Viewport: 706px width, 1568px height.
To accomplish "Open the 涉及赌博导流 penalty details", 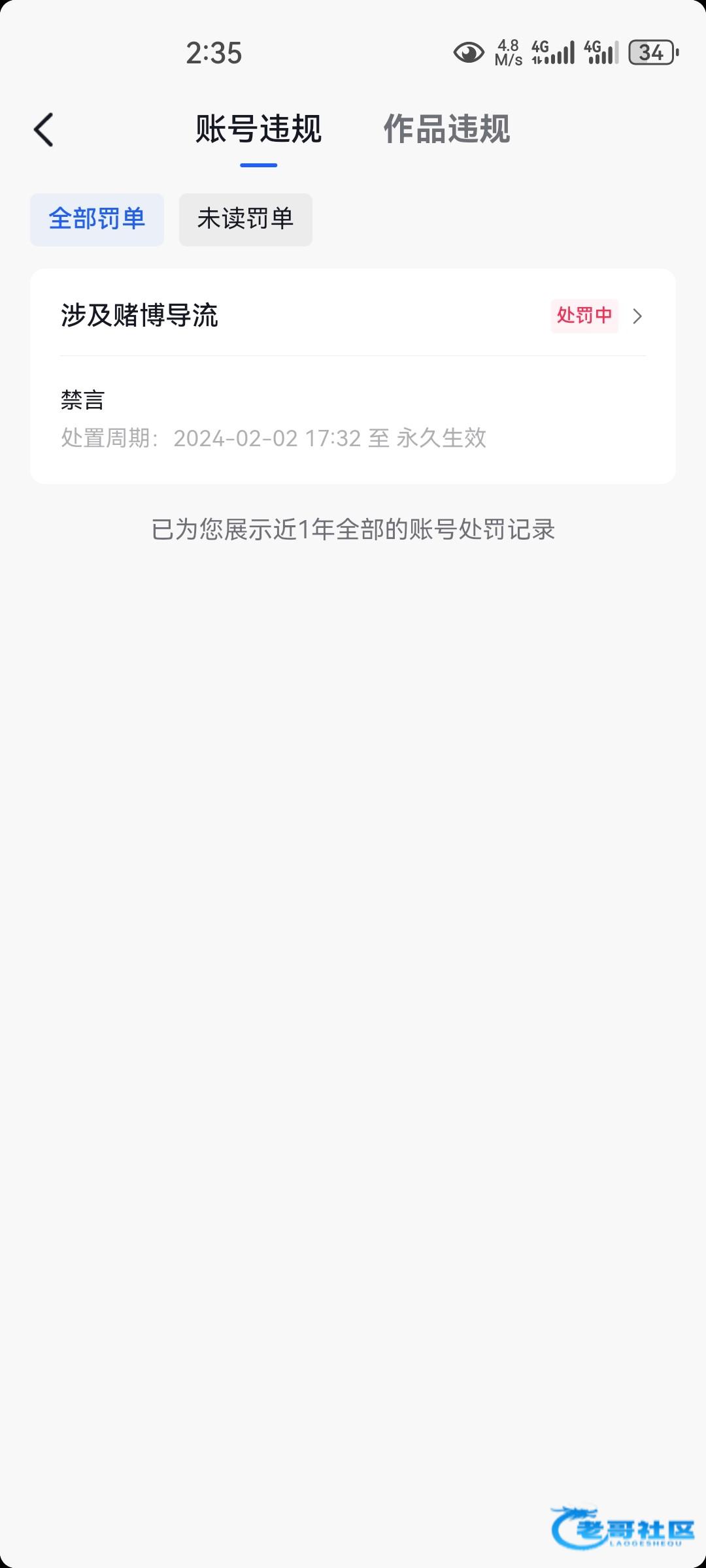I will pos(353,316).
